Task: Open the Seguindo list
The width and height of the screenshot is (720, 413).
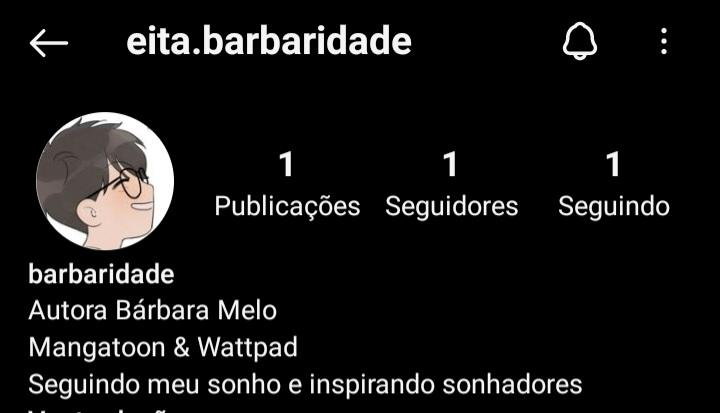Action: (613, 184)
